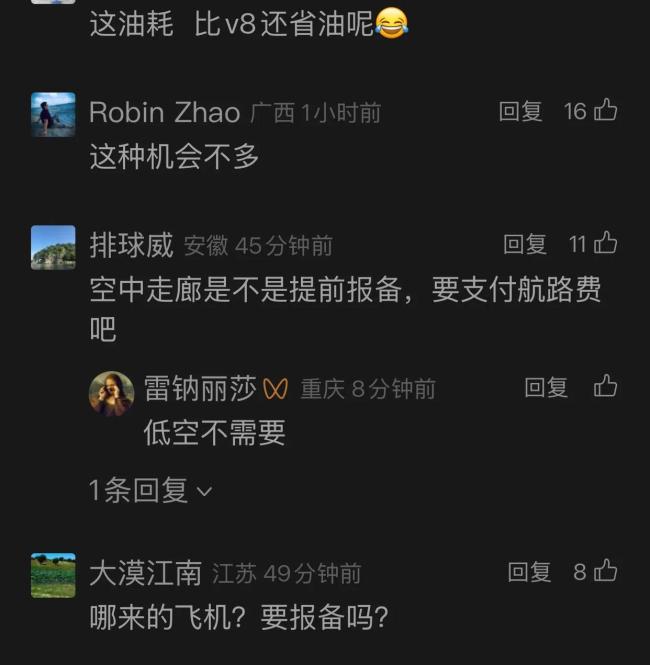Like 排球威's comment

tap(606, 244)
